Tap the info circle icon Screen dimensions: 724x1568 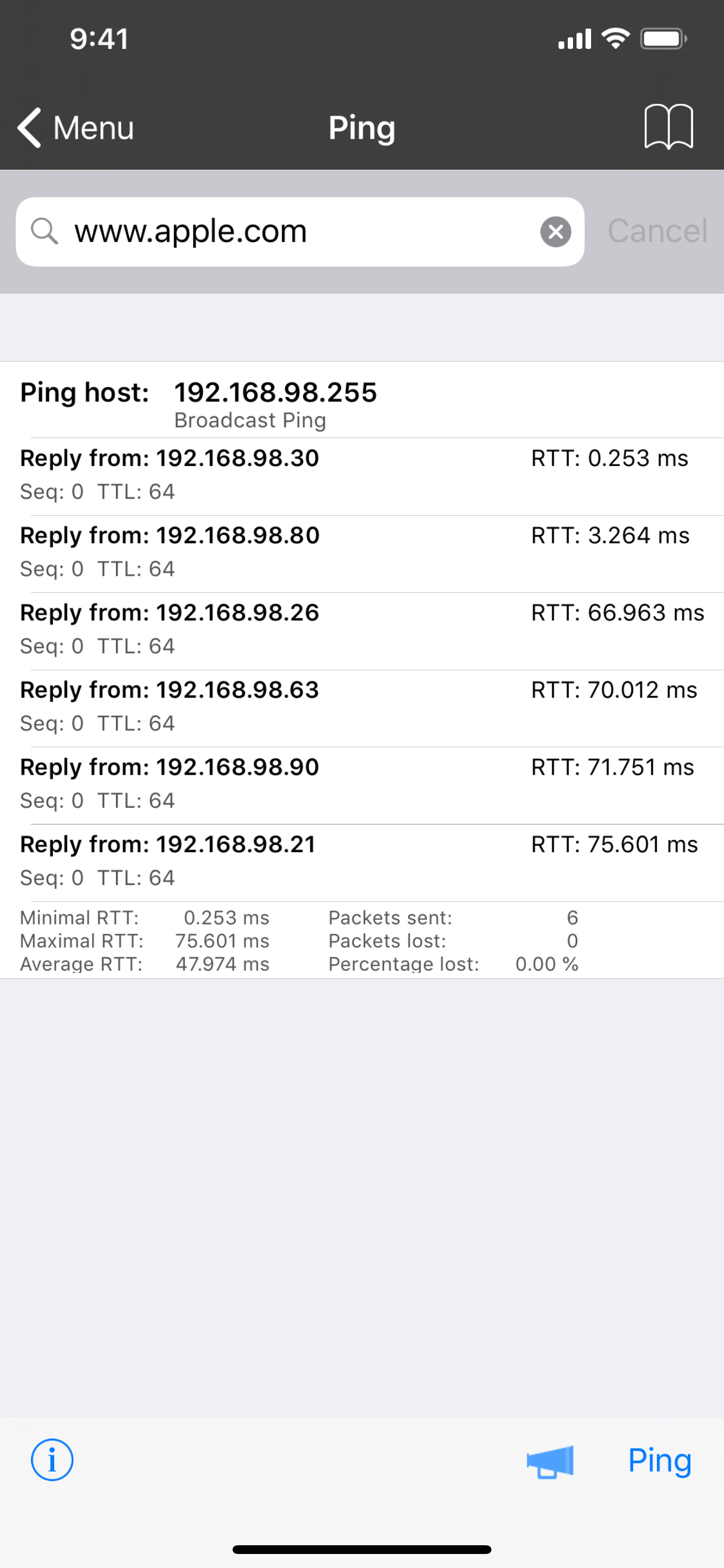click(52, 1459)
